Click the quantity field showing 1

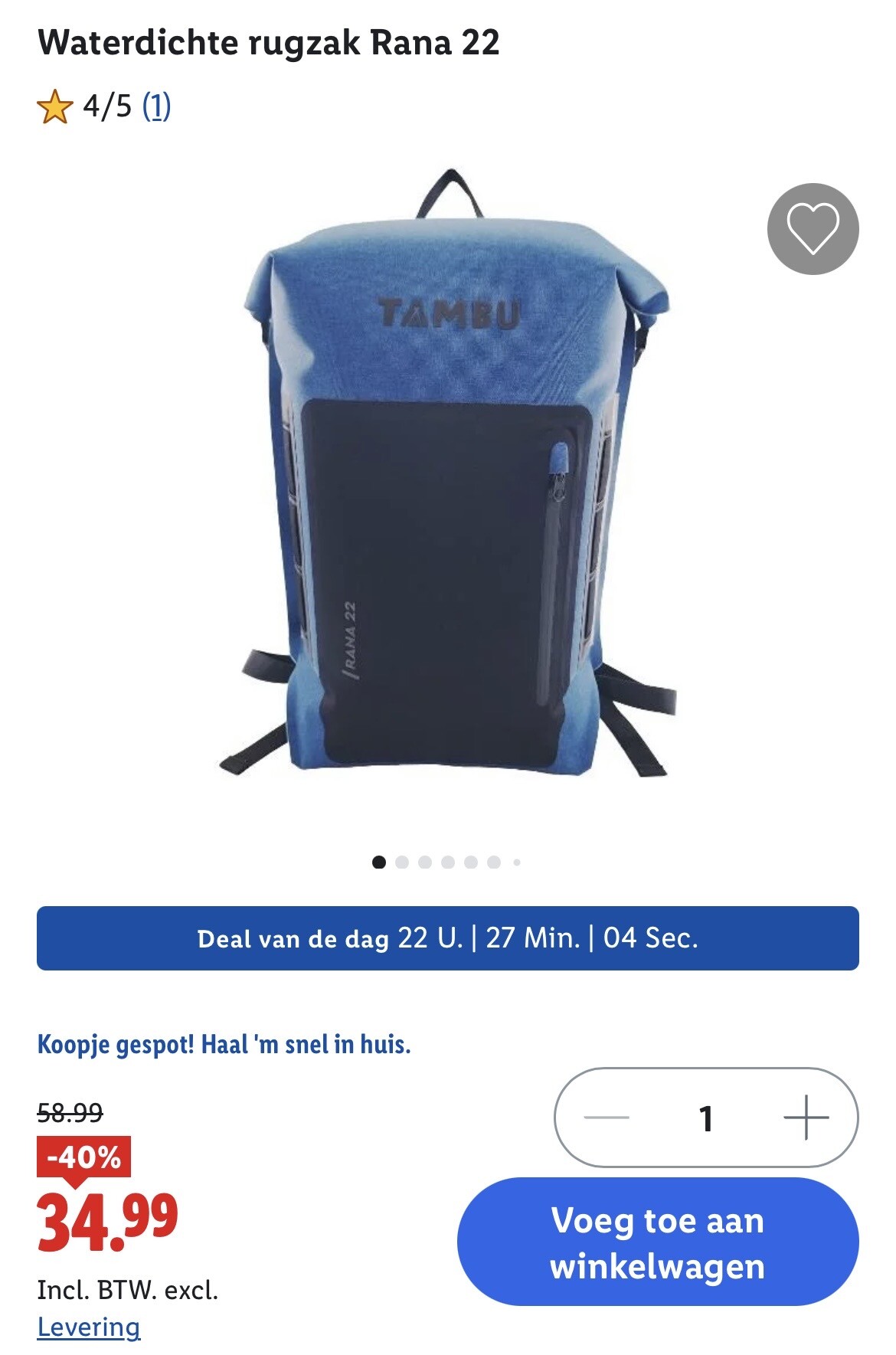705,1119
